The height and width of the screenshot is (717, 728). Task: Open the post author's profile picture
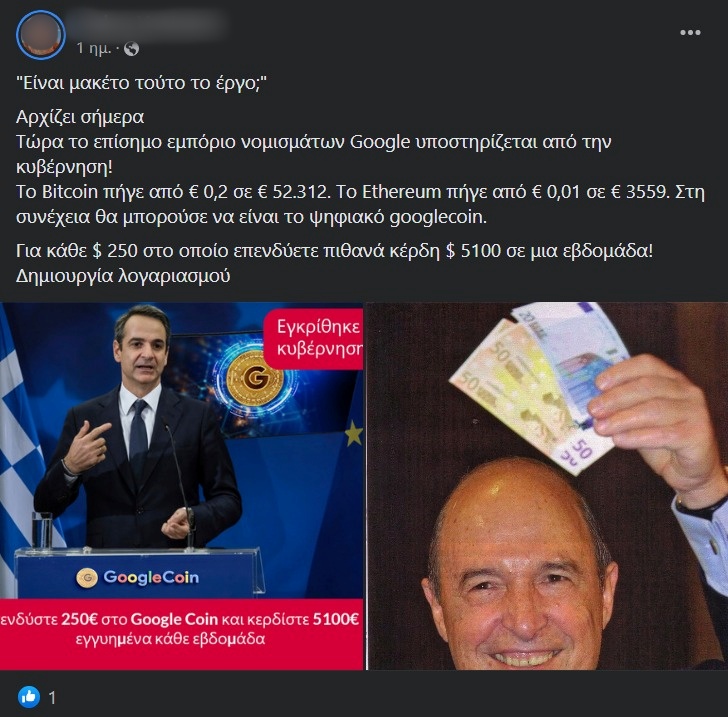pyautogui.click(x=41, y=35)
